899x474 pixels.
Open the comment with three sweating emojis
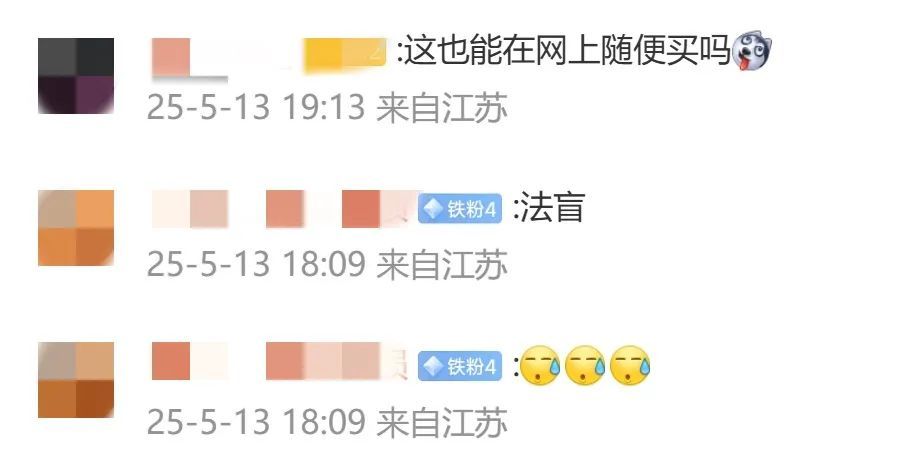pos(585,367)
